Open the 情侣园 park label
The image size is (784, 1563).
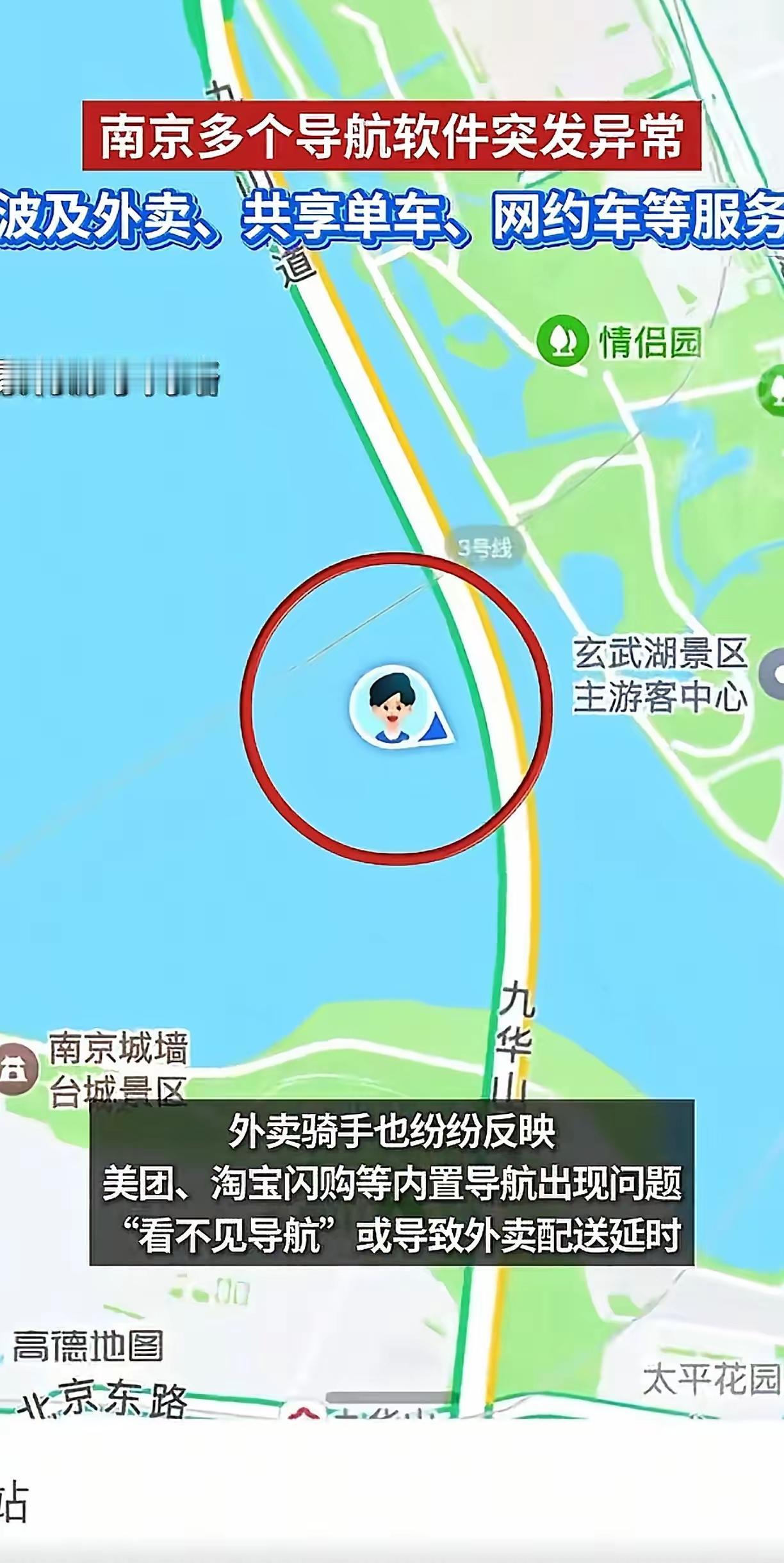pyautogui.click(x=647, y=341)
